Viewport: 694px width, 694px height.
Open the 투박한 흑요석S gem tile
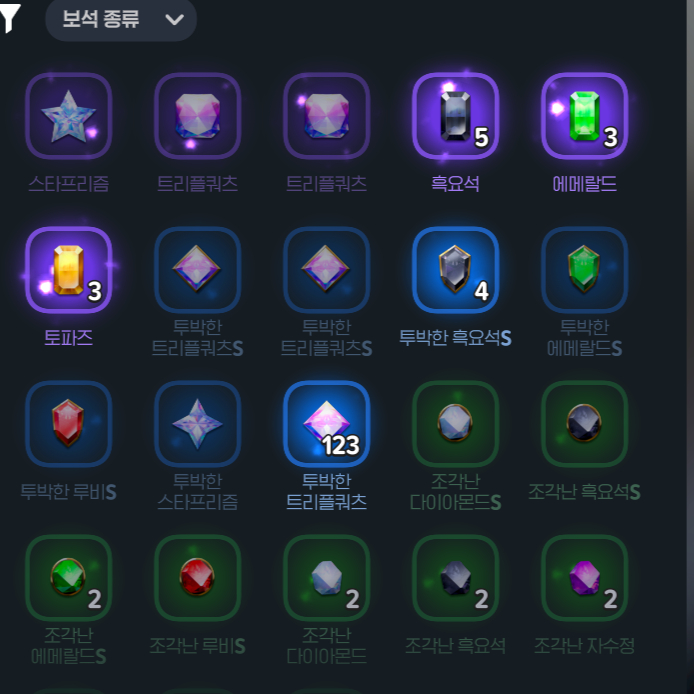[x=455, y=270]
